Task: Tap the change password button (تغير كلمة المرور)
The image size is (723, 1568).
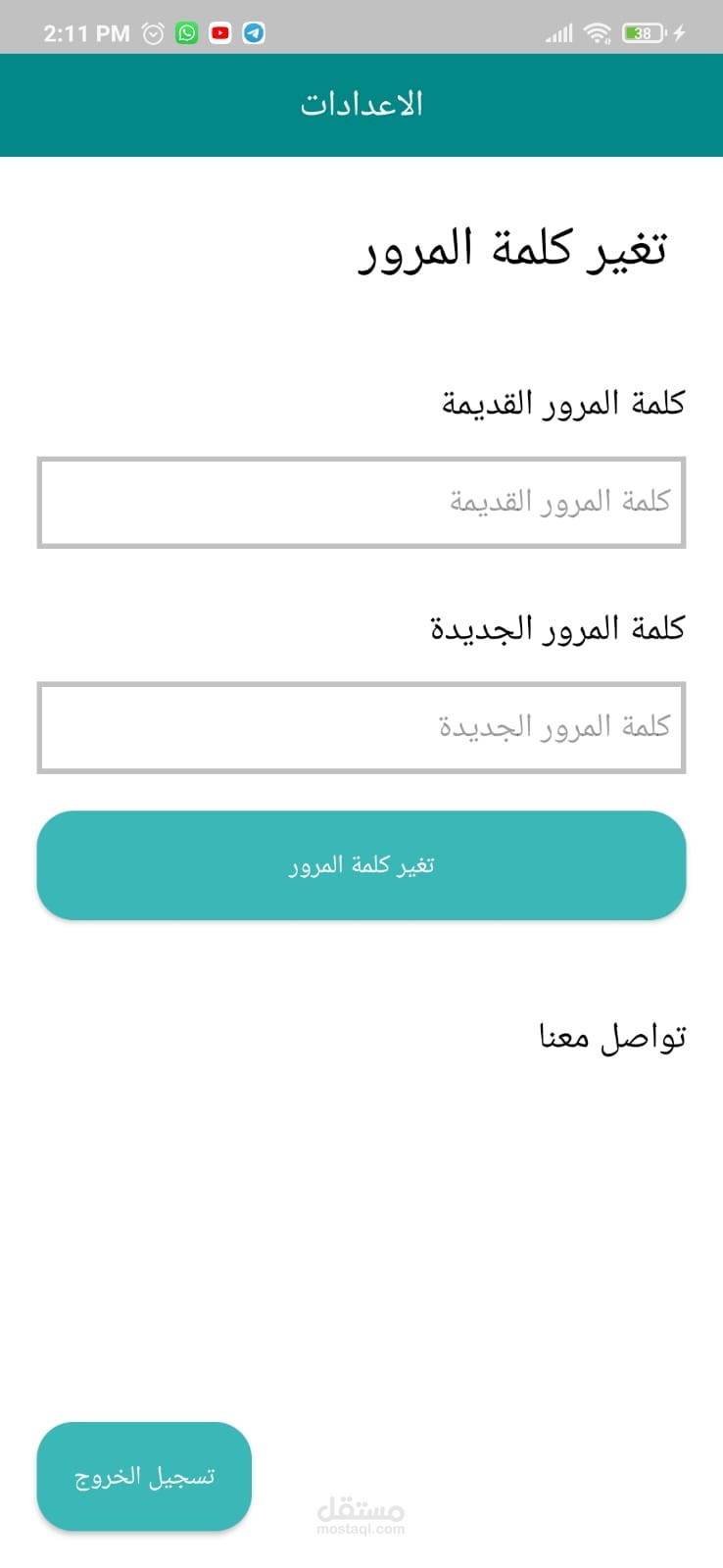Action: pyautogui.click(x=361, y=864)
